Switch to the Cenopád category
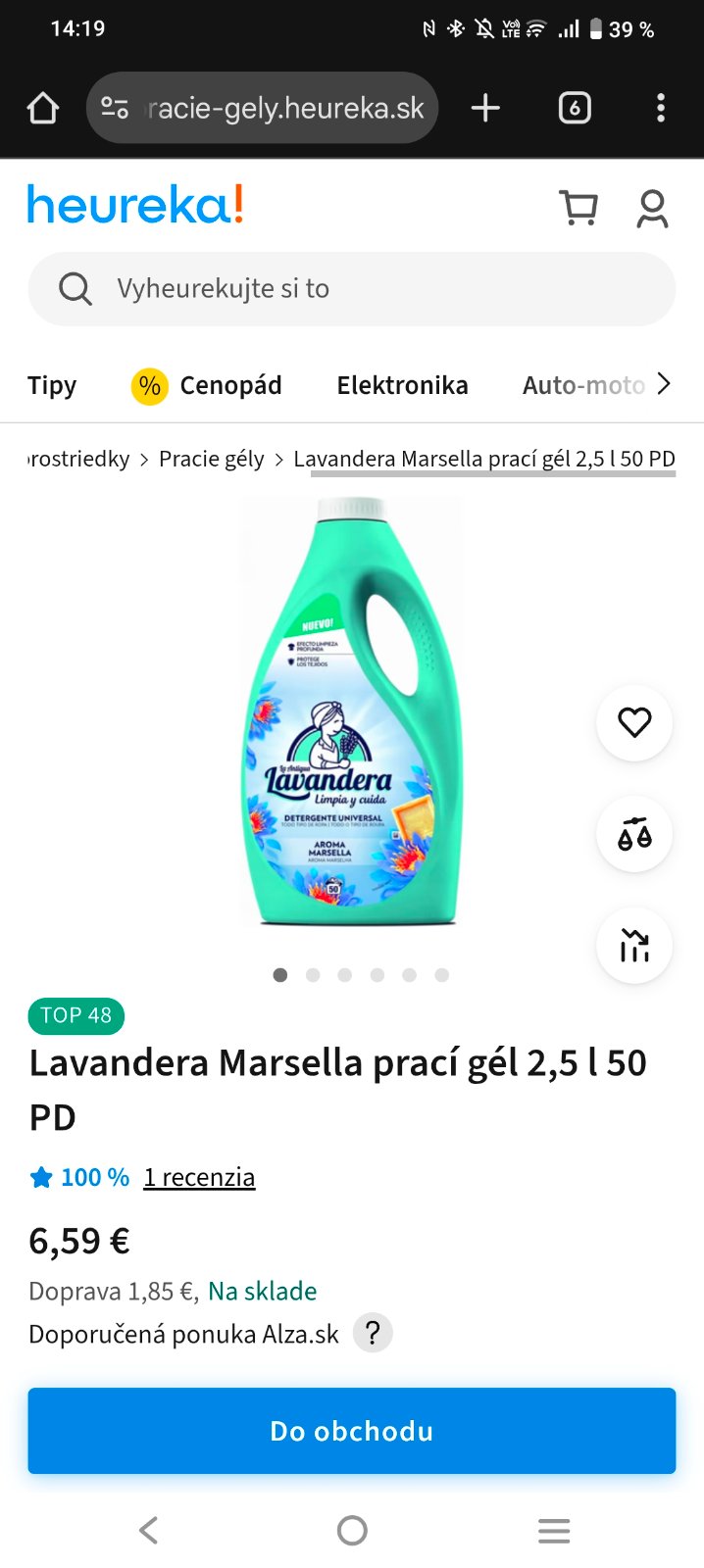Viewport: 704px width, 1568px height. coord(207,385)
